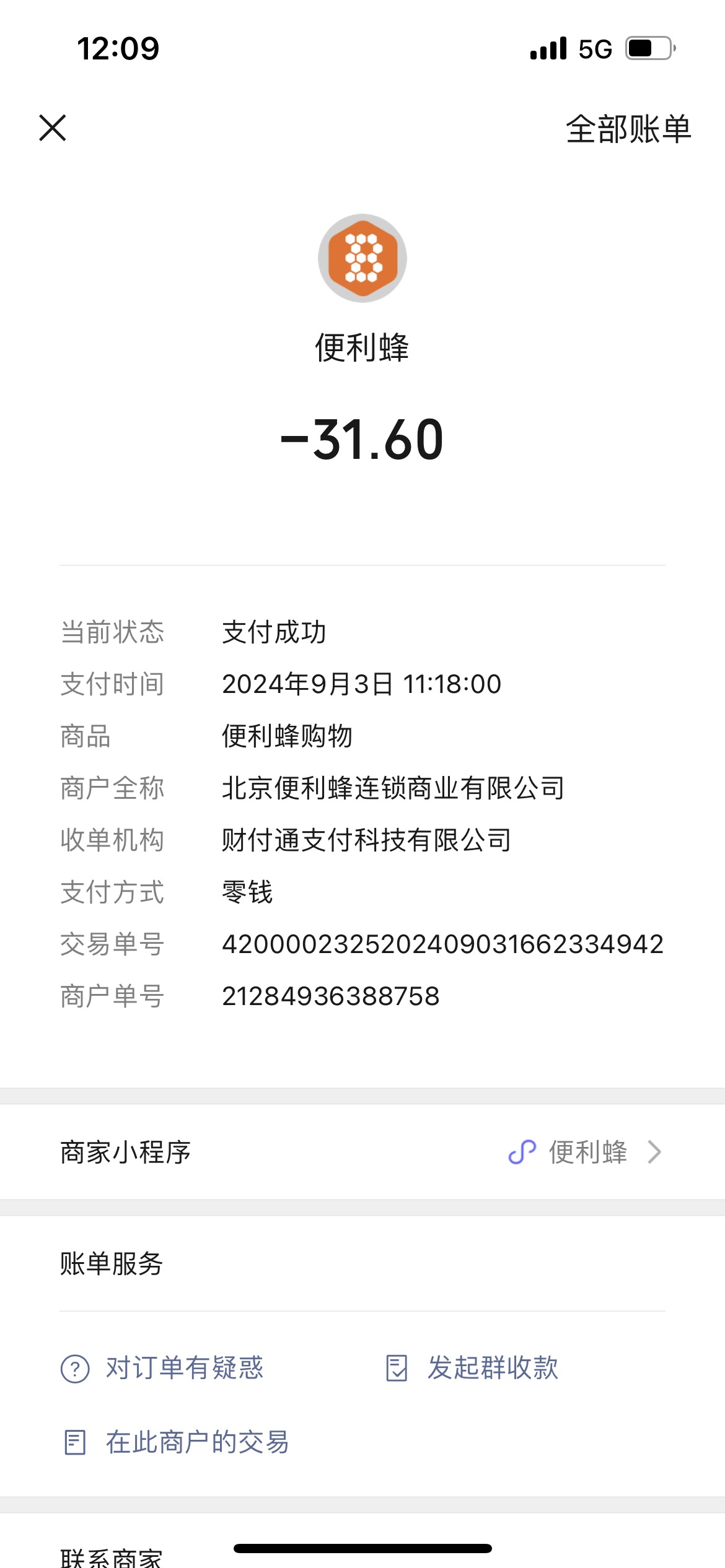Close the bill detail page
Screen dimensions: 725x1568
tap(53, 128)
